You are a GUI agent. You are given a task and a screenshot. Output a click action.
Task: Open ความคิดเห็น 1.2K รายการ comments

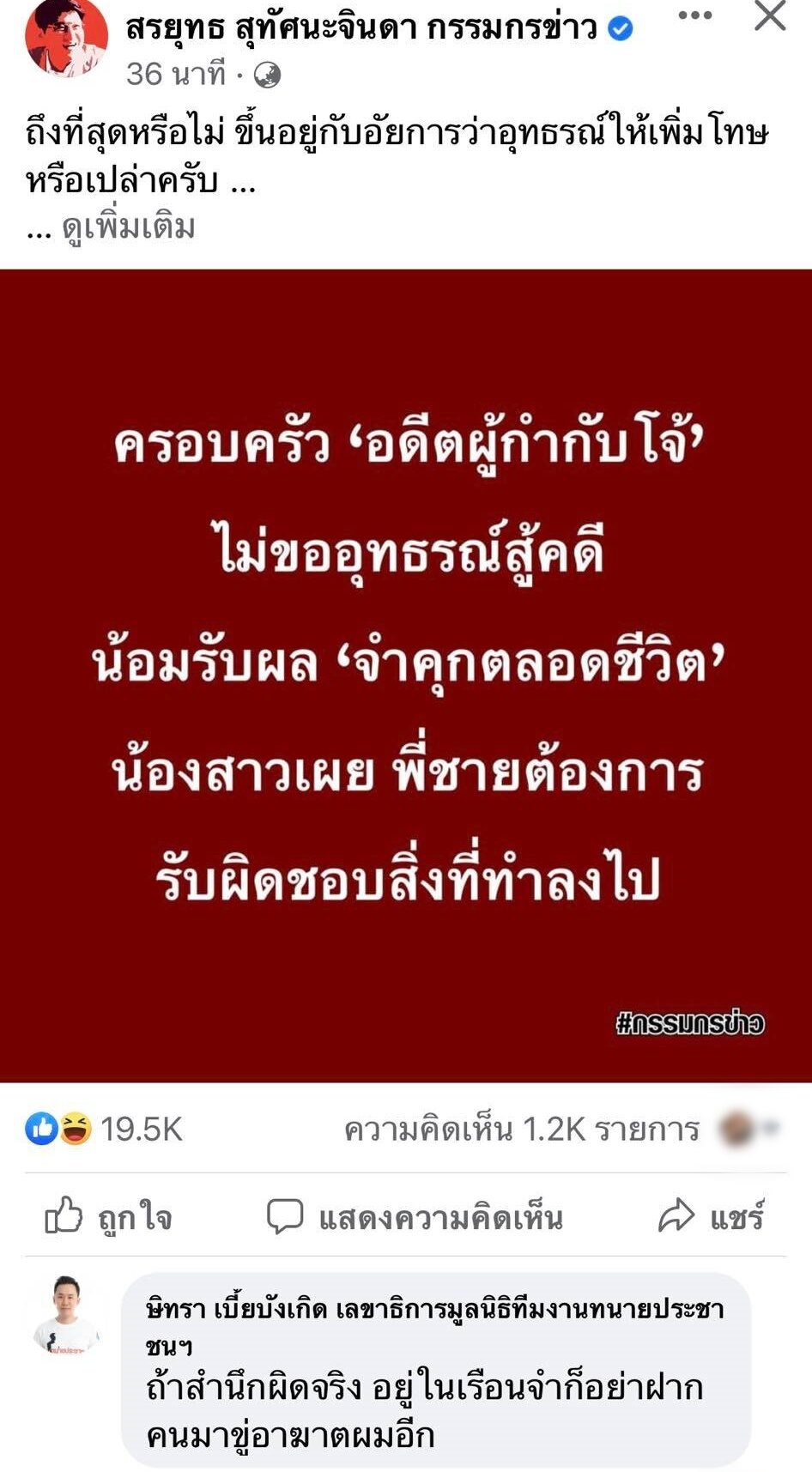click(521, 1130)
